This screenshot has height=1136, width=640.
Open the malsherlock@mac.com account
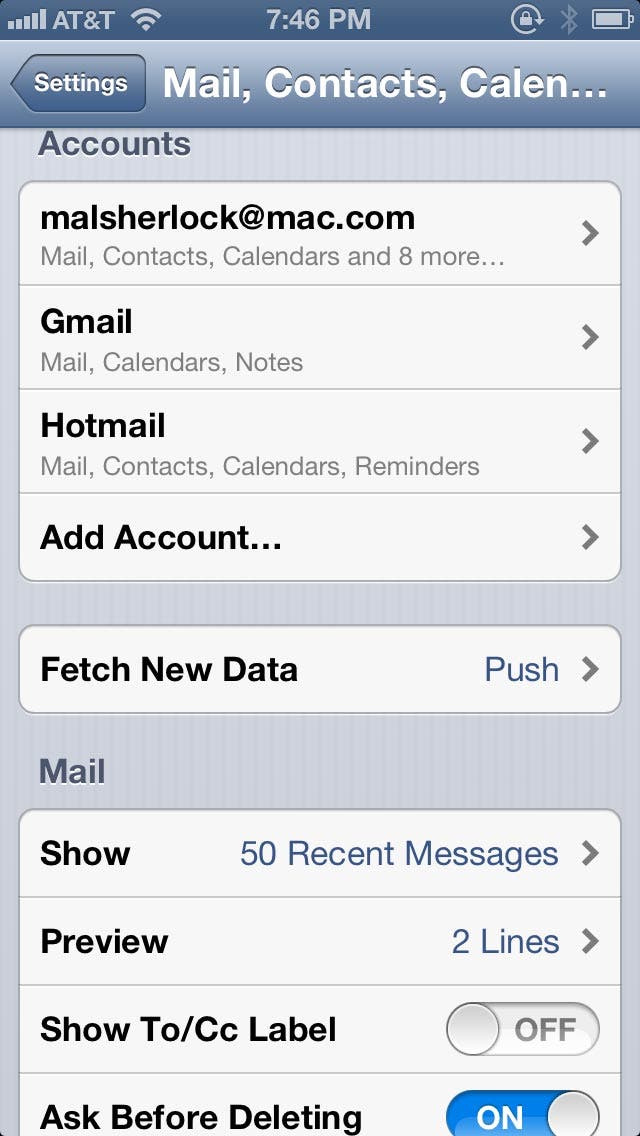point(320,233)
